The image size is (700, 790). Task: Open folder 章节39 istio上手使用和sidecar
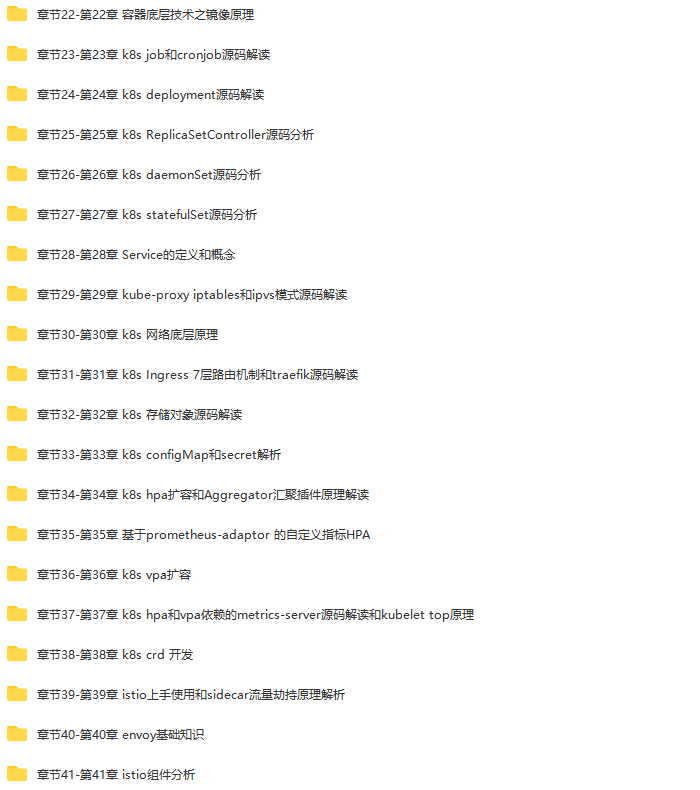pos(191,694)
